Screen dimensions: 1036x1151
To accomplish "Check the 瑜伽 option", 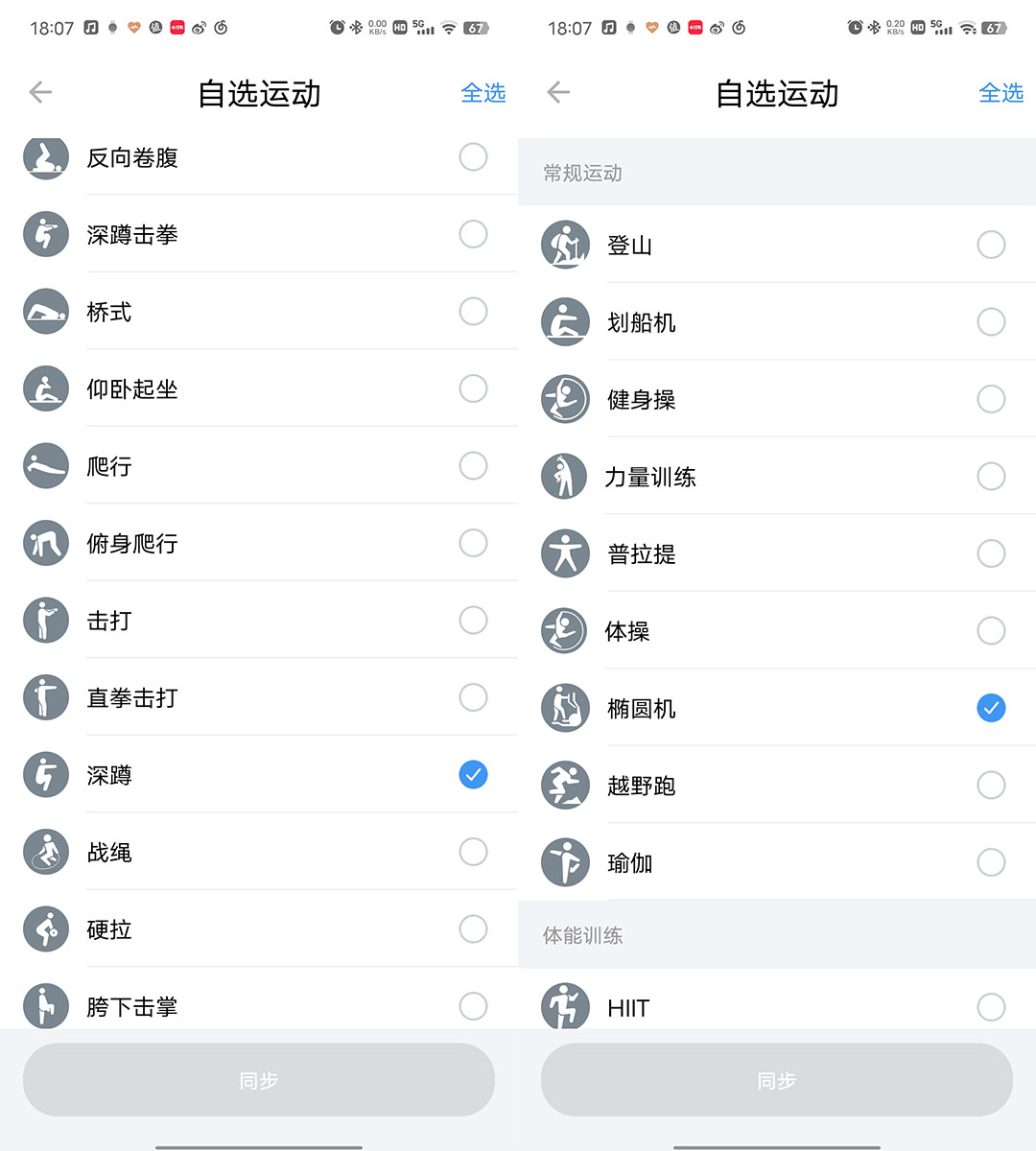I will click(991, 862).
